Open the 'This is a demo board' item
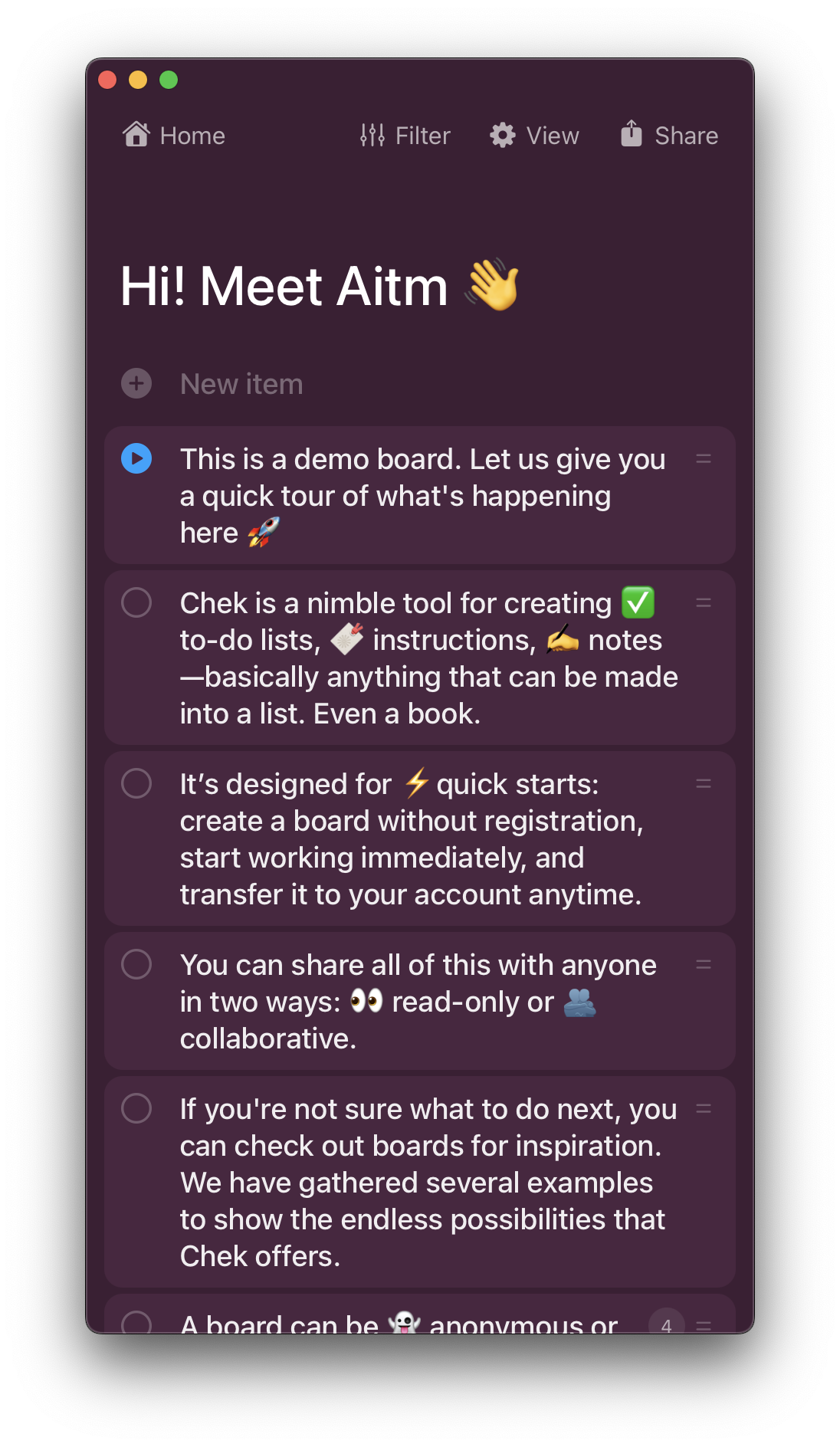The image size is (840, 1447). pos(422,496)
